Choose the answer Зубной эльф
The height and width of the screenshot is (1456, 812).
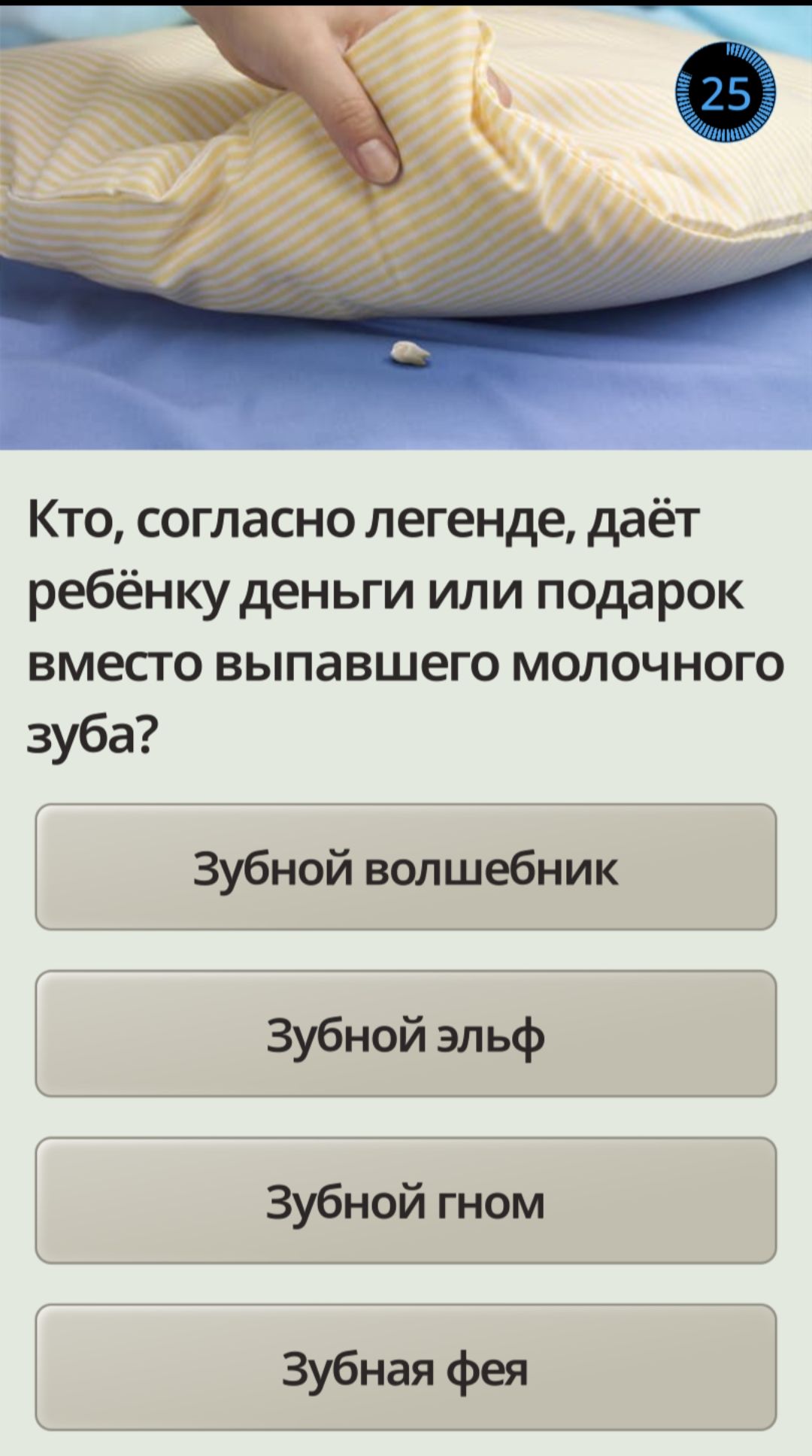406,1034
